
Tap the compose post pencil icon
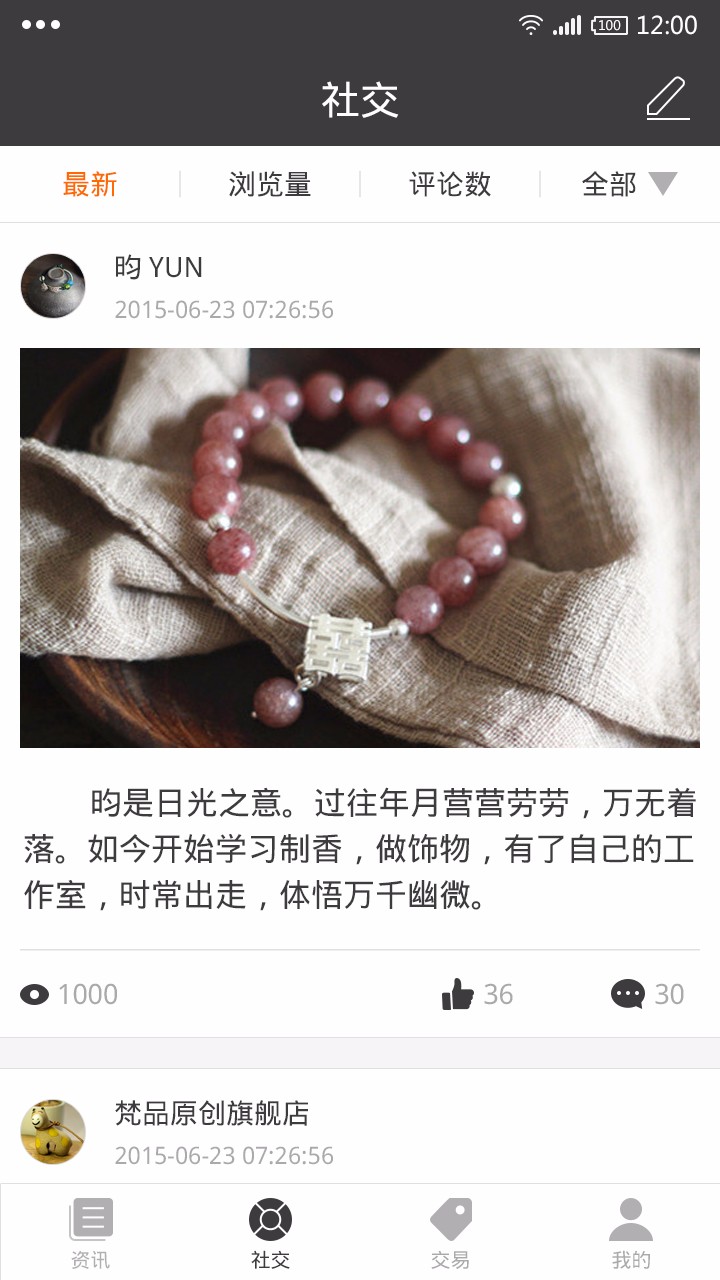pyautogui.click(x=667, y=99)
